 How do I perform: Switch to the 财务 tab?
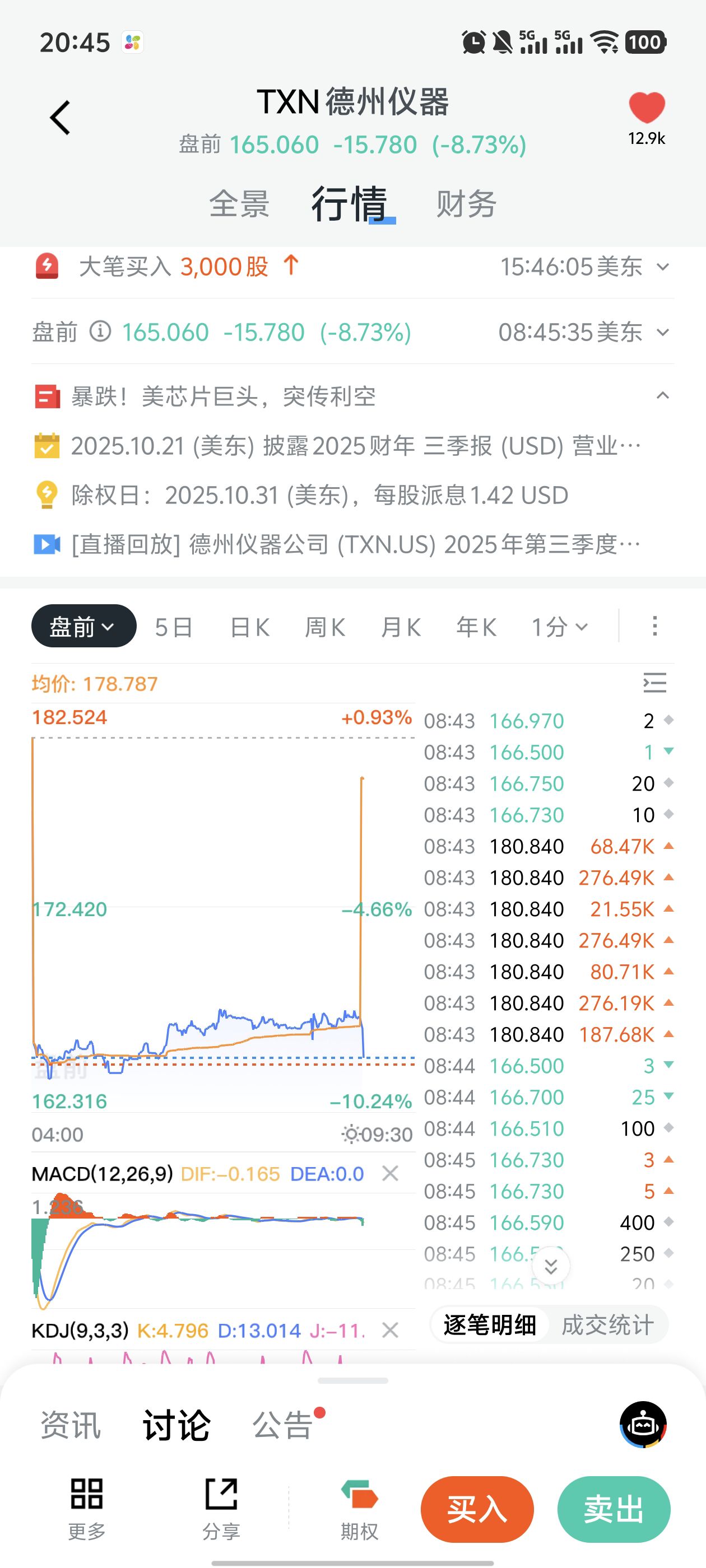[466, 204]
